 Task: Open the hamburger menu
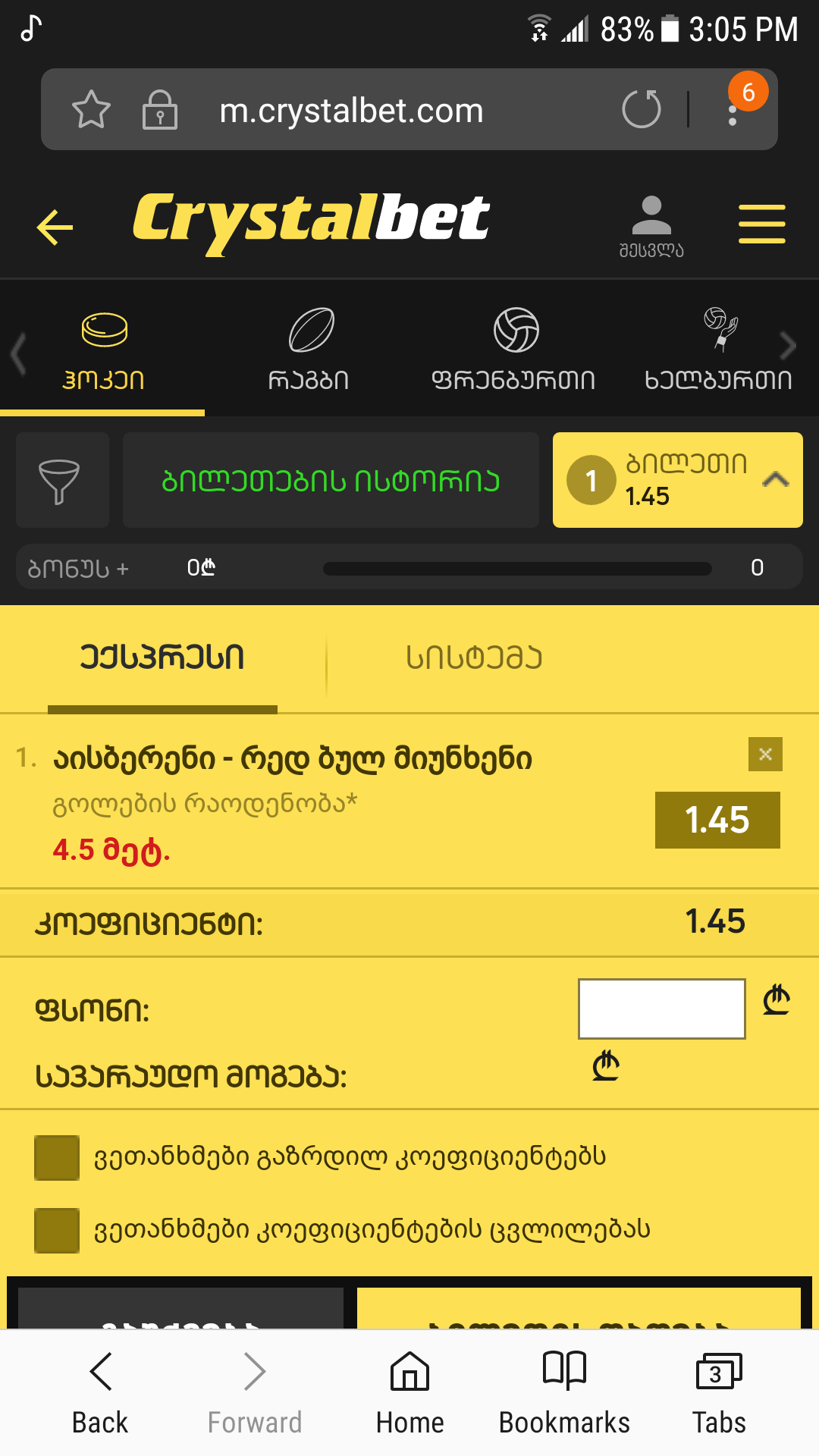(x=761, y=224)
